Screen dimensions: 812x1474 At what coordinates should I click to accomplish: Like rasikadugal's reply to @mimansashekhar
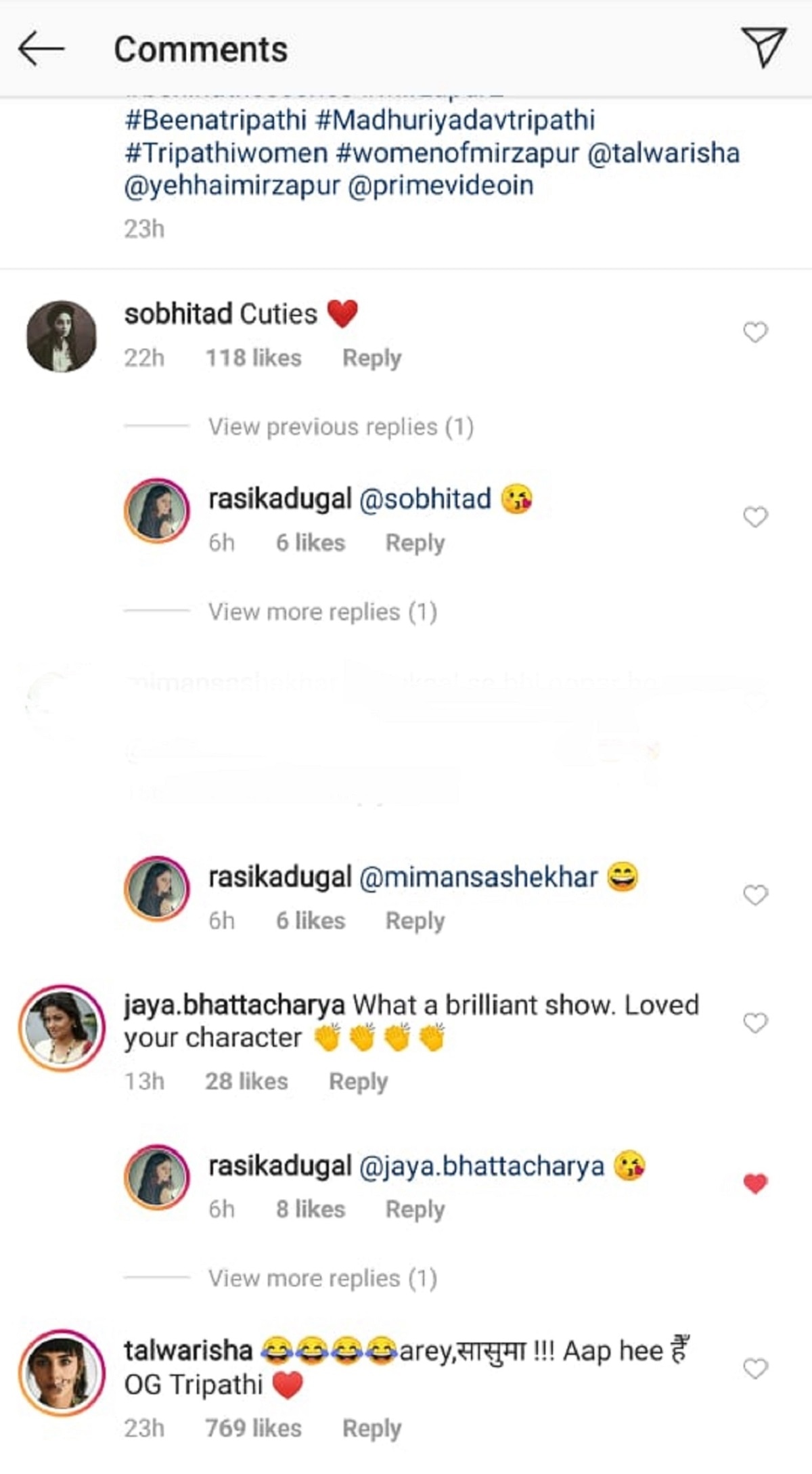click(x=755, y=895)
